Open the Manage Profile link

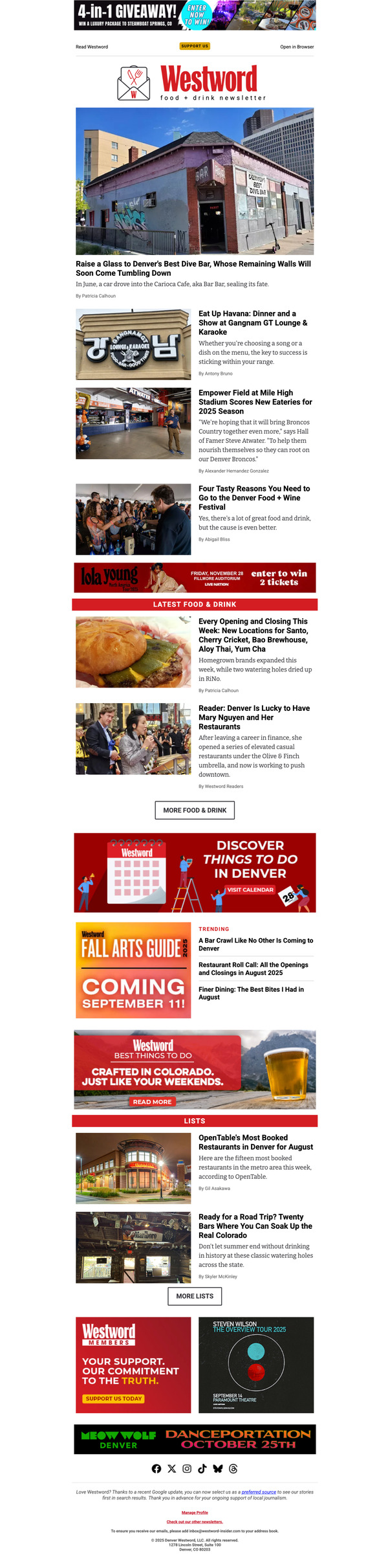point(195,1512)
